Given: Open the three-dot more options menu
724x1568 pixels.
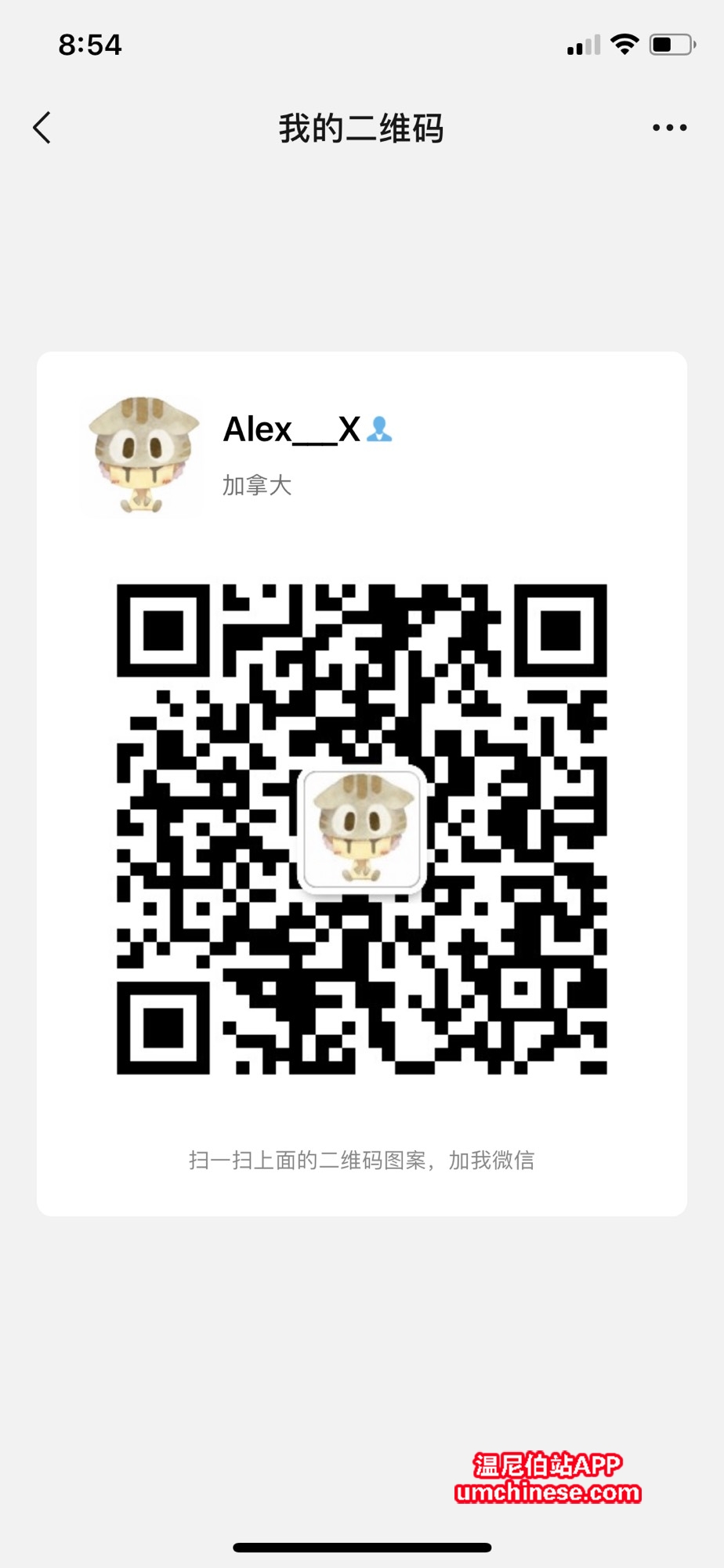Looking at the screenshot, I should (669, 128).
